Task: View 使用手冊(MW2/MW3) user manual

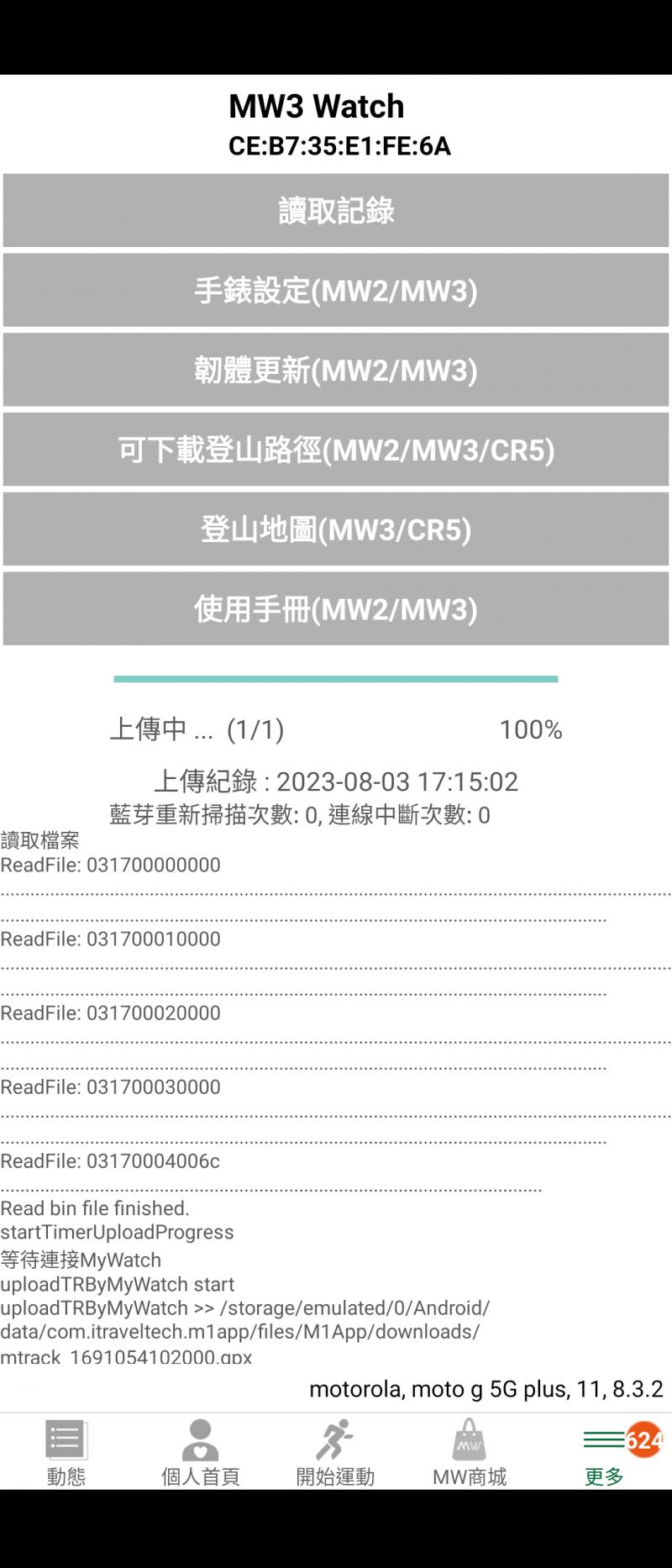Action: (x=336, y=609)
